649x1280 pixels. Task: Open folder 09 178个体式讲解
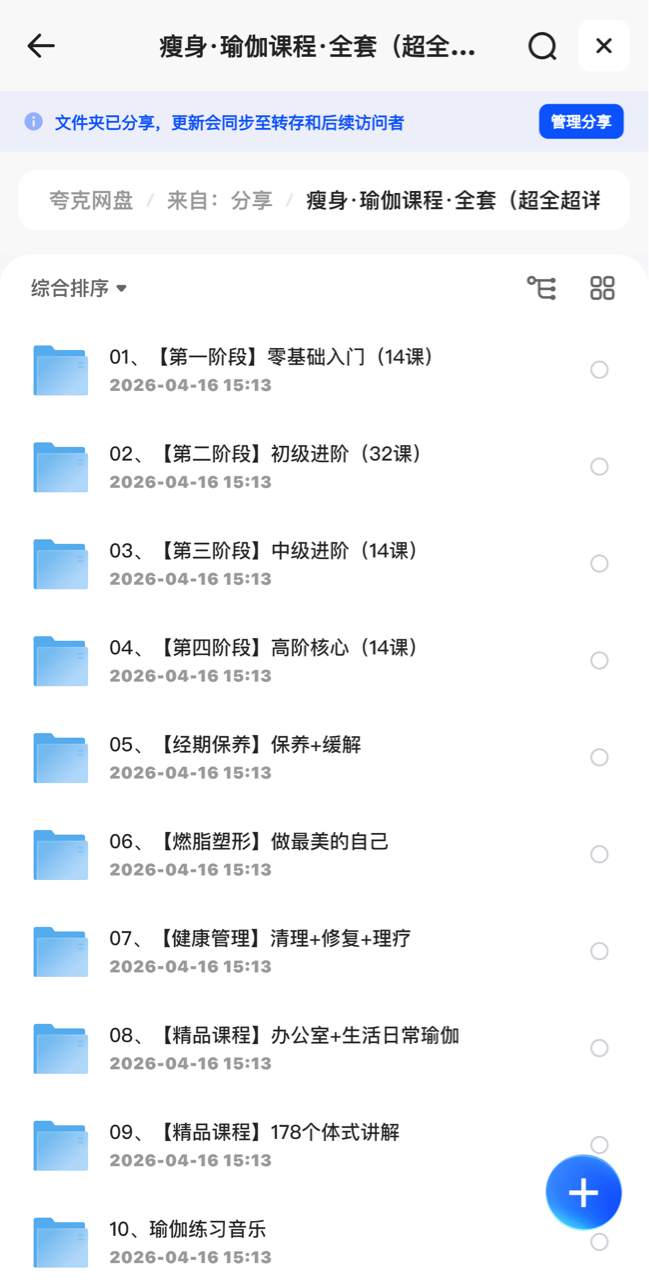254,1134
